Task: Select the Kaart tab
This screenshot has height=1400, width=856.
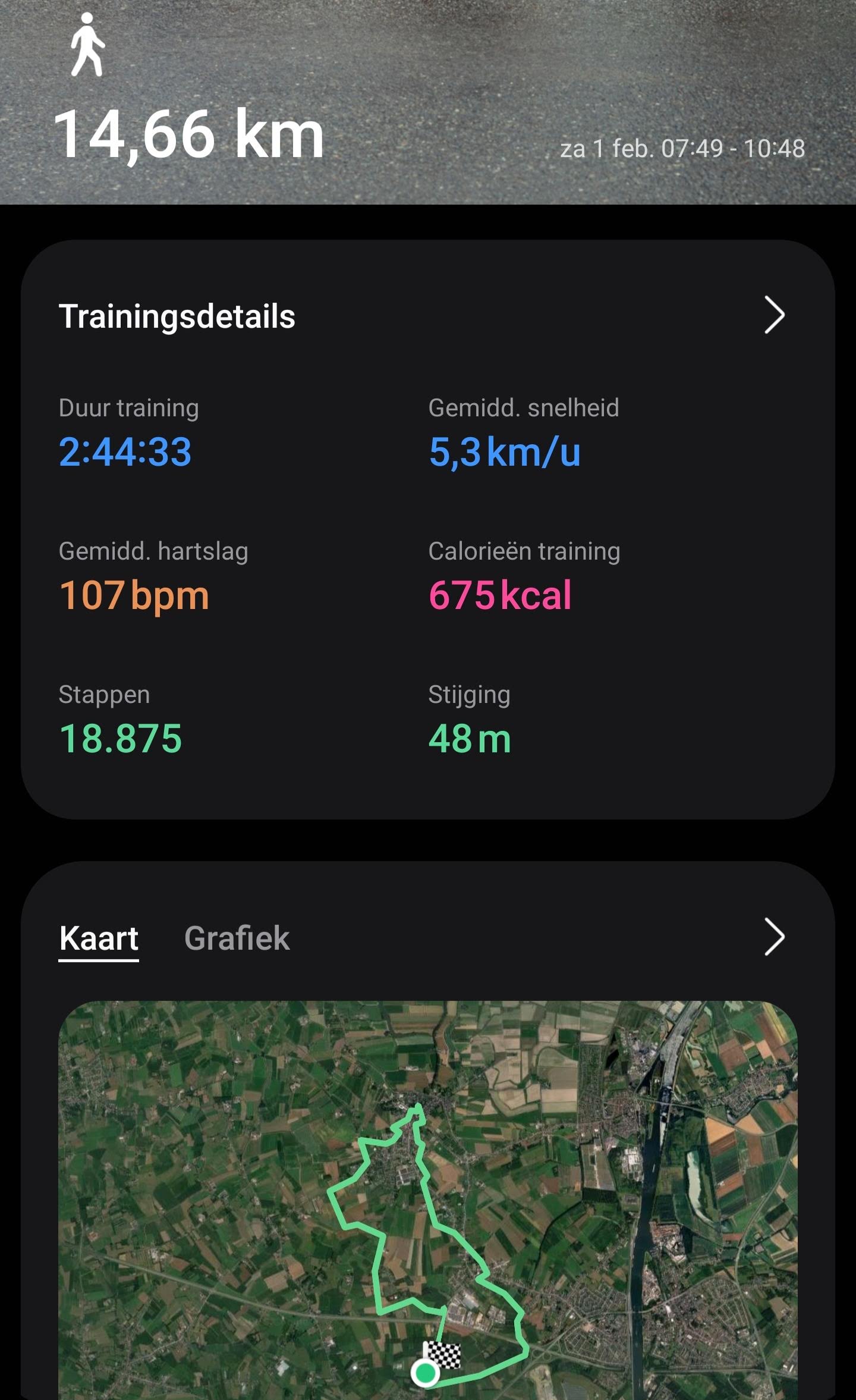Action: [x=99, y=938]
